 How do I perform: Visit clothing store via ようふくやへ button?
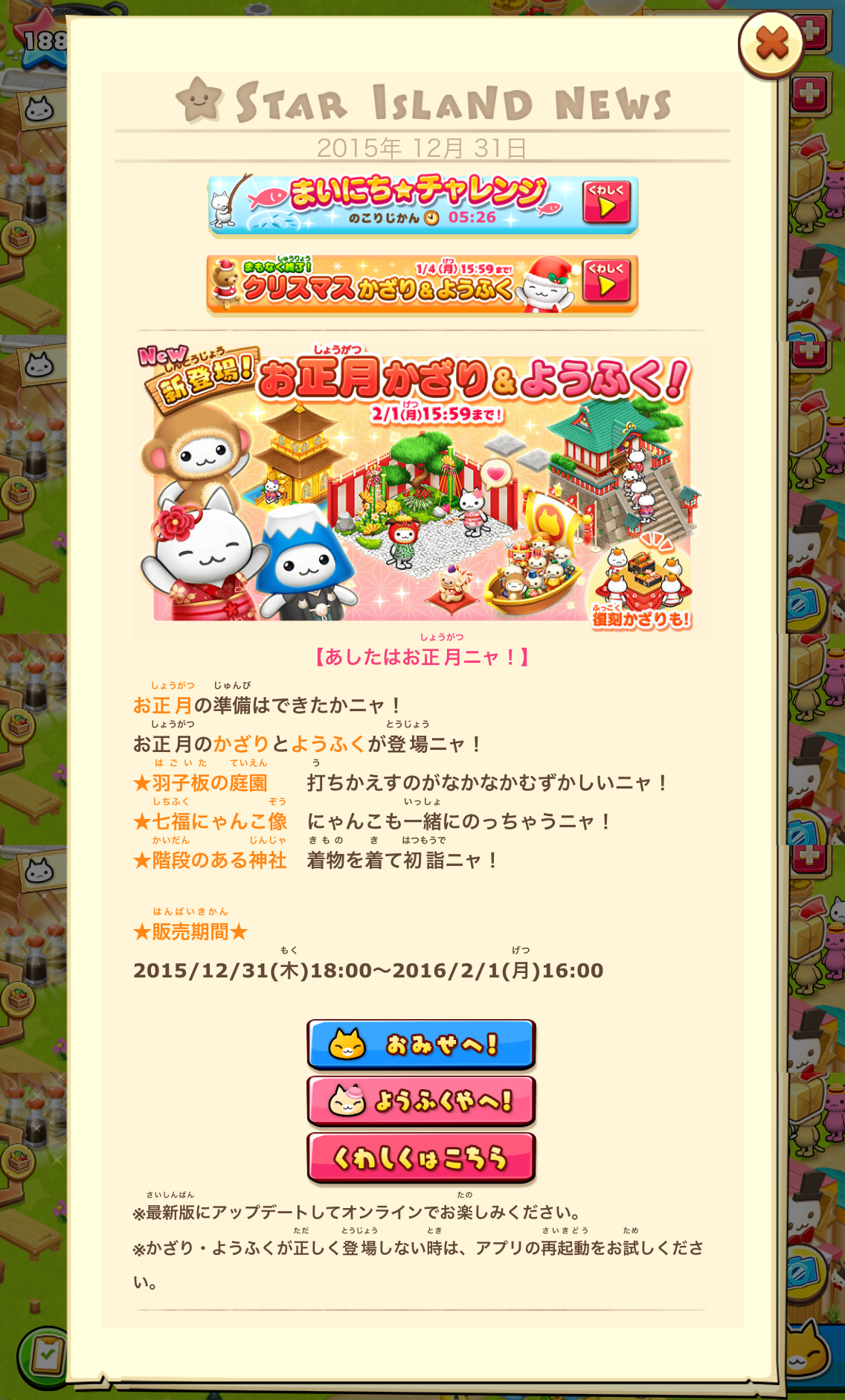[422, 1100]
